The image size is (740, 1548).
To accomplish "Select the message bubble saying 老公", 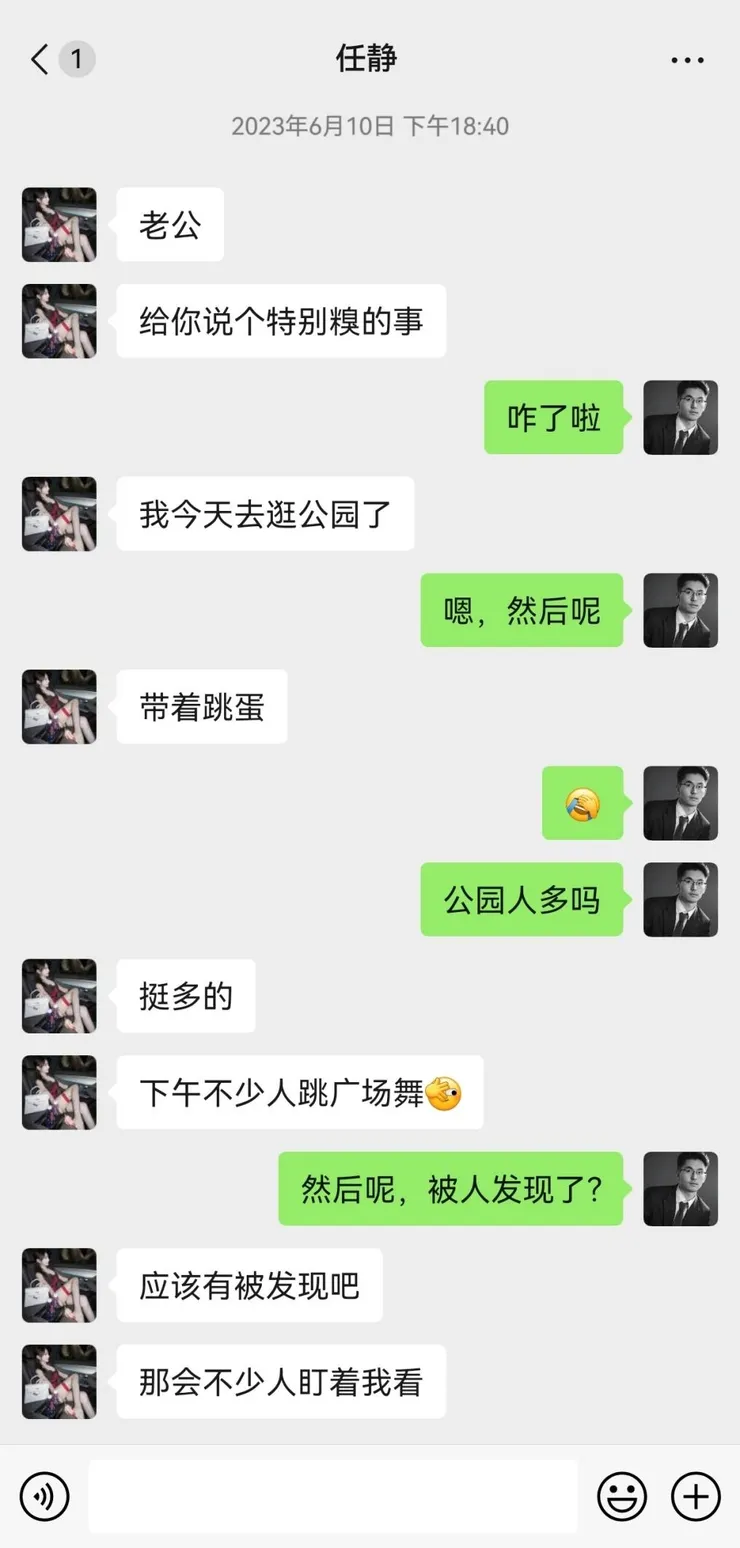I will 169,225.
